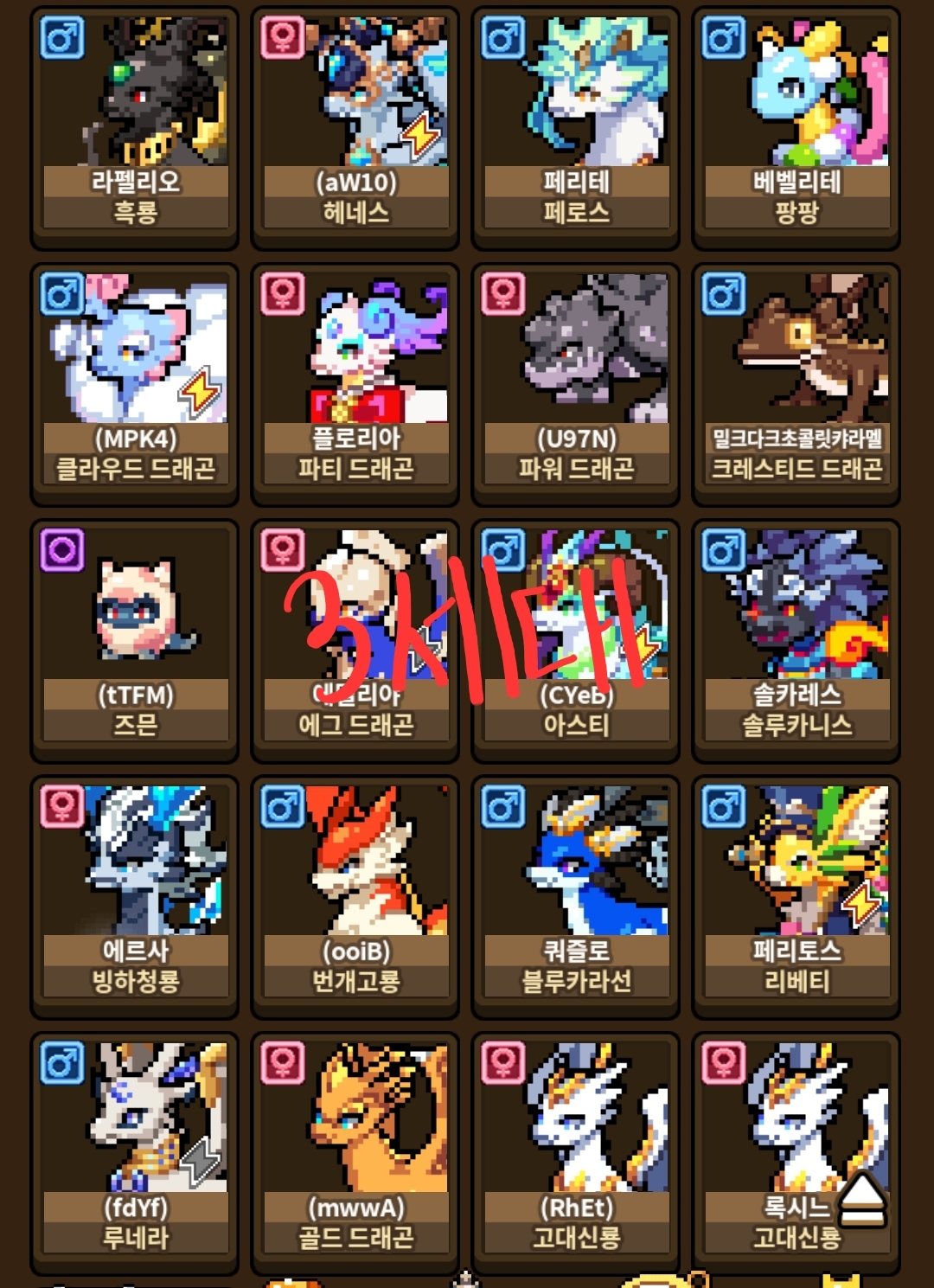Open the 춰즐로 블루카라선 card

[576, 895]
